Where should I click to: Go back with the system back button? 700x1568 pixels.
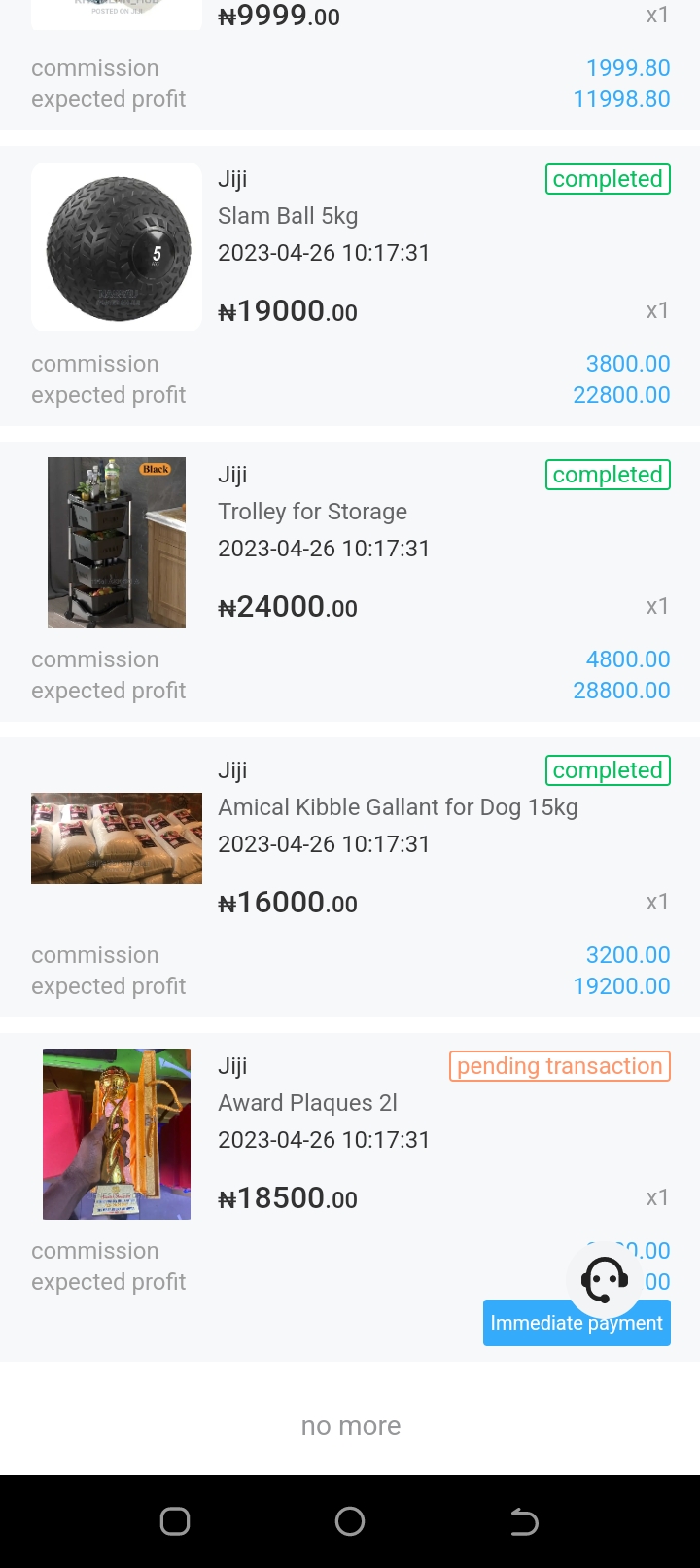[x=524, y=1521]
